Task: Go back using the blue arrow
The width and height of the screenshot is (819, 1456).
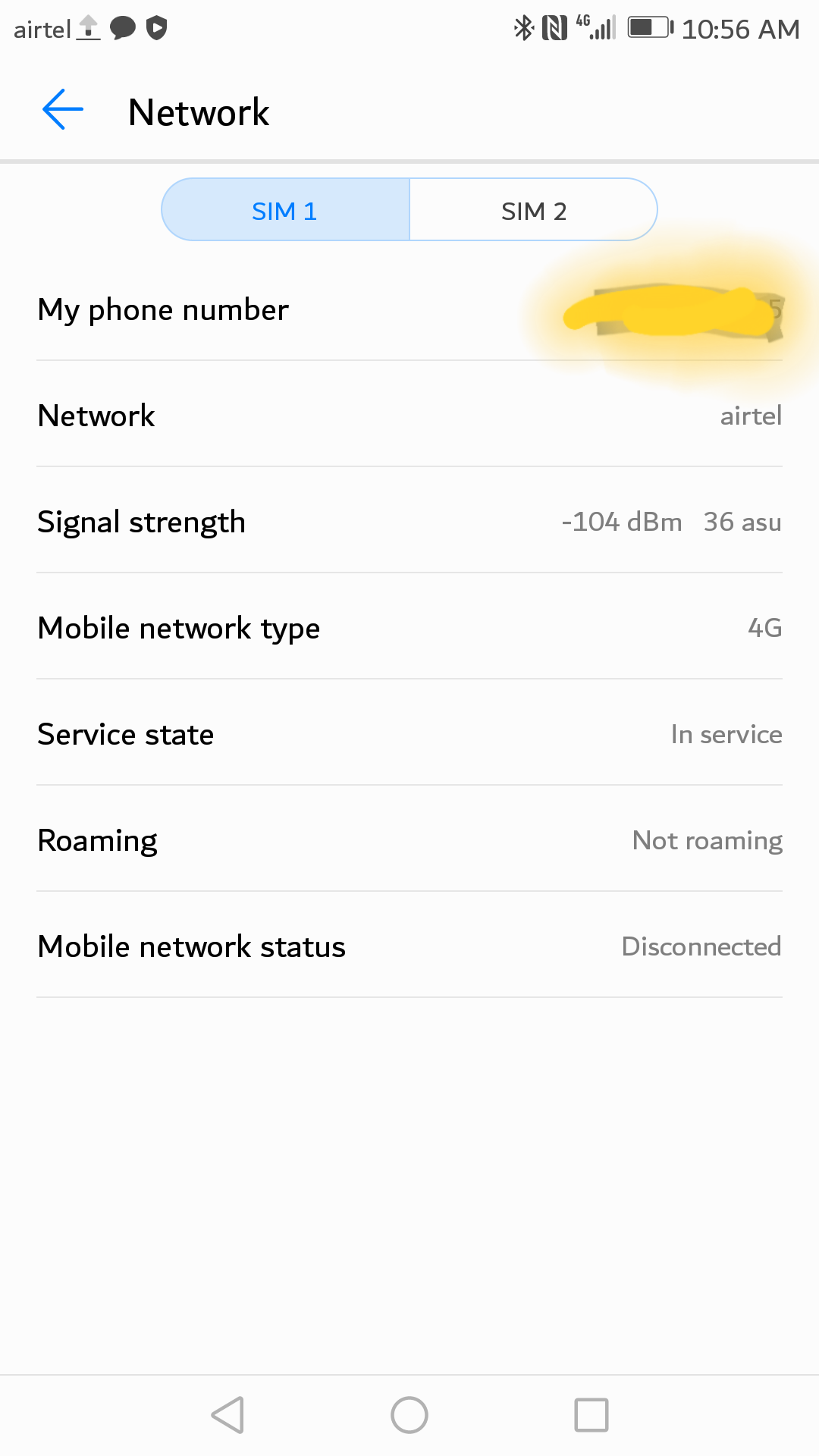Action: click(62, 110)
